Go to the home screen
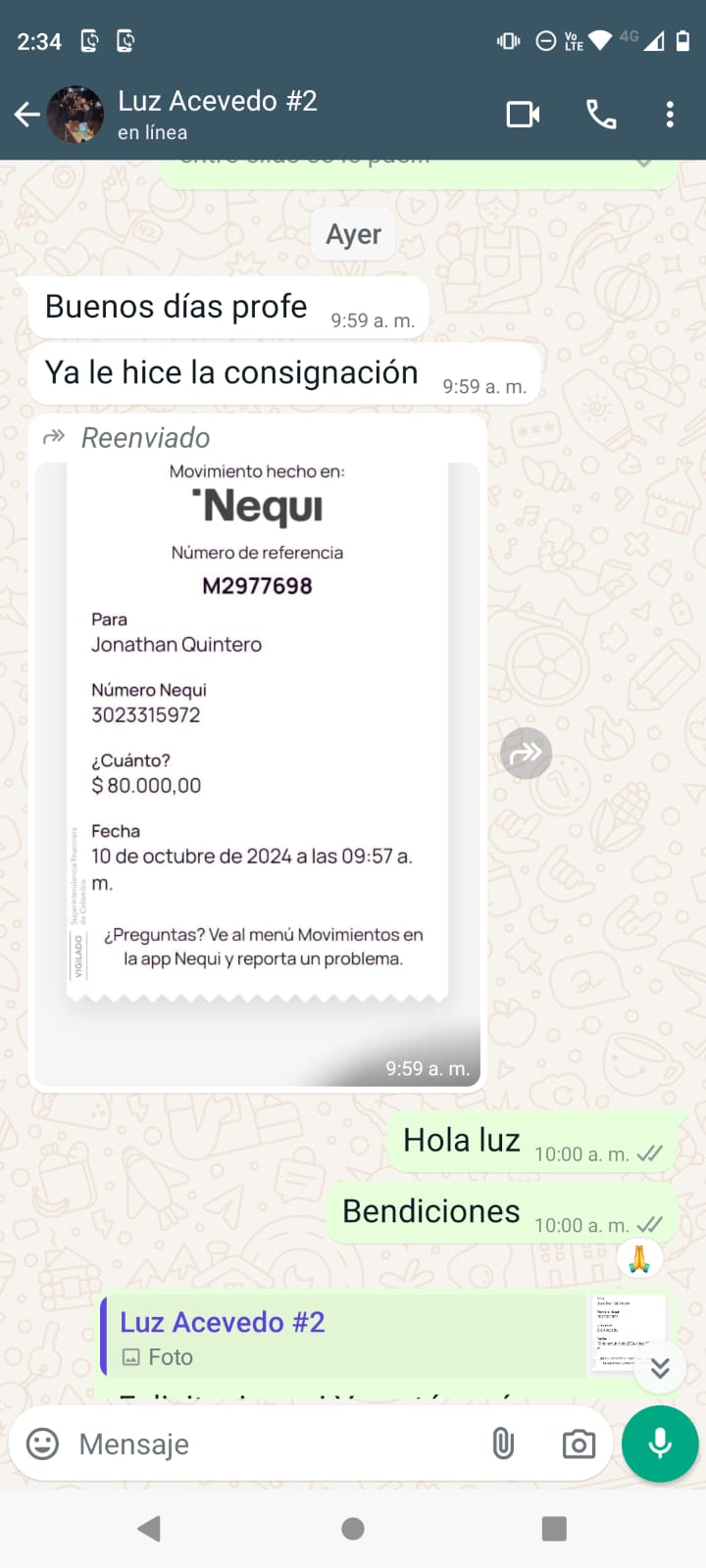Screen dimensions: 706x1568 tap(353, 1529)
